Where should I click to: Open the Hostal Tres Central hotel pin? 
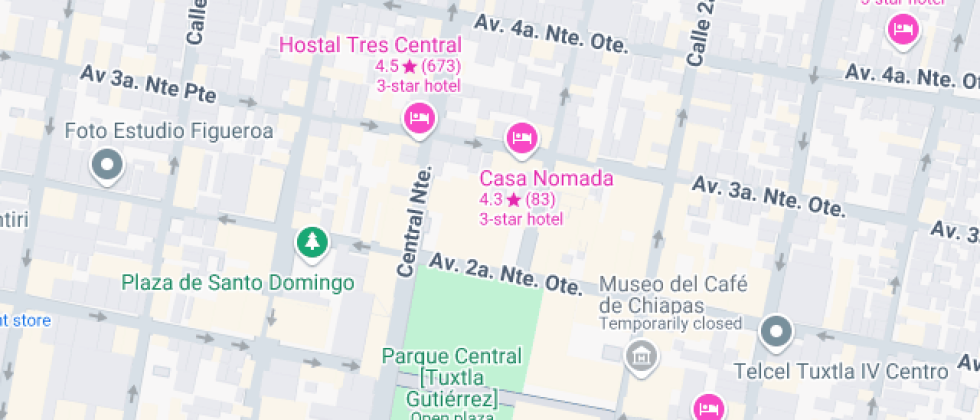click(420, 120)
